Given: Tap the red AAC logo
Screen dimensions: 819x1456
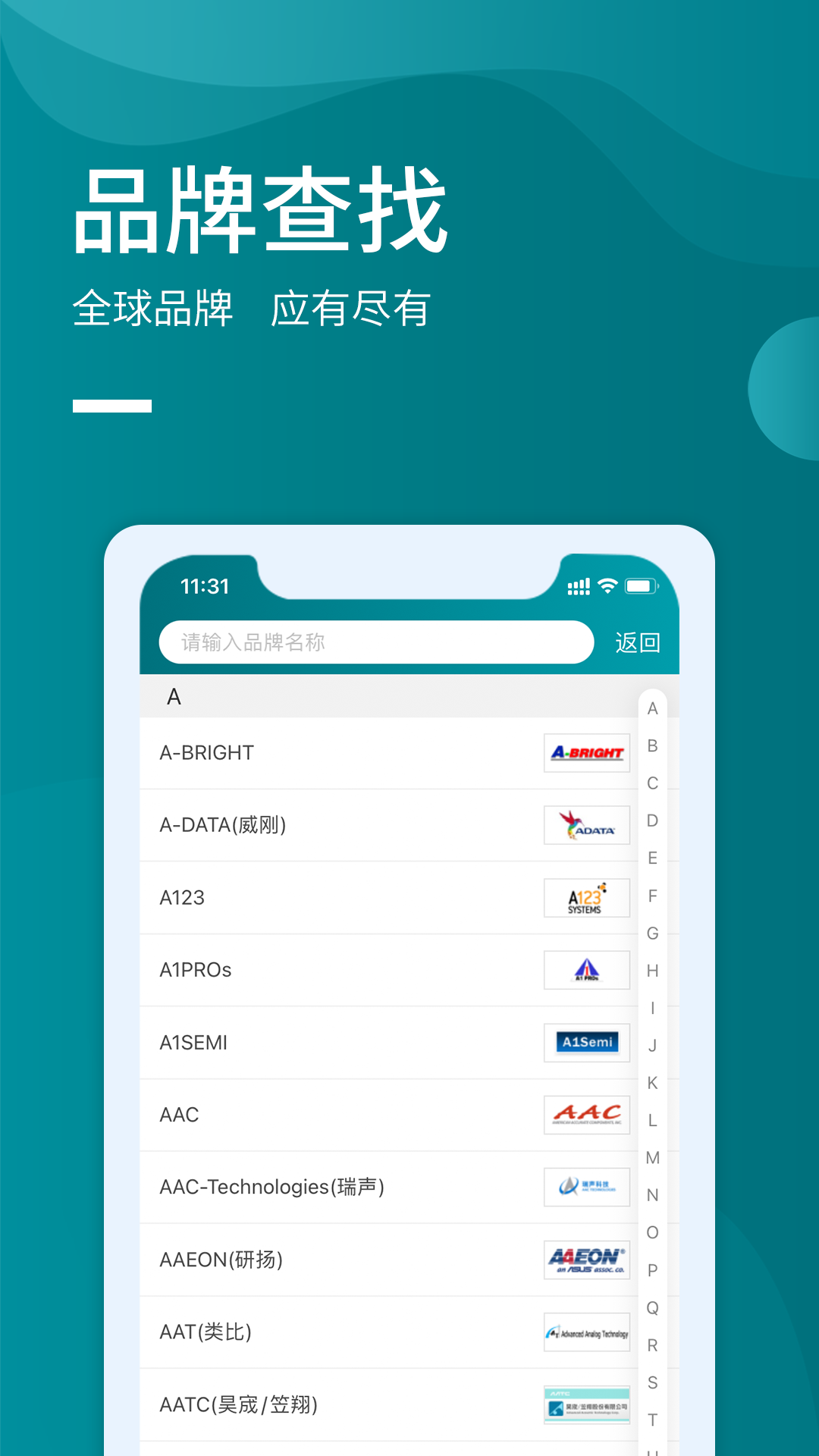Looking at the screenshot, I should (586, 1115).
